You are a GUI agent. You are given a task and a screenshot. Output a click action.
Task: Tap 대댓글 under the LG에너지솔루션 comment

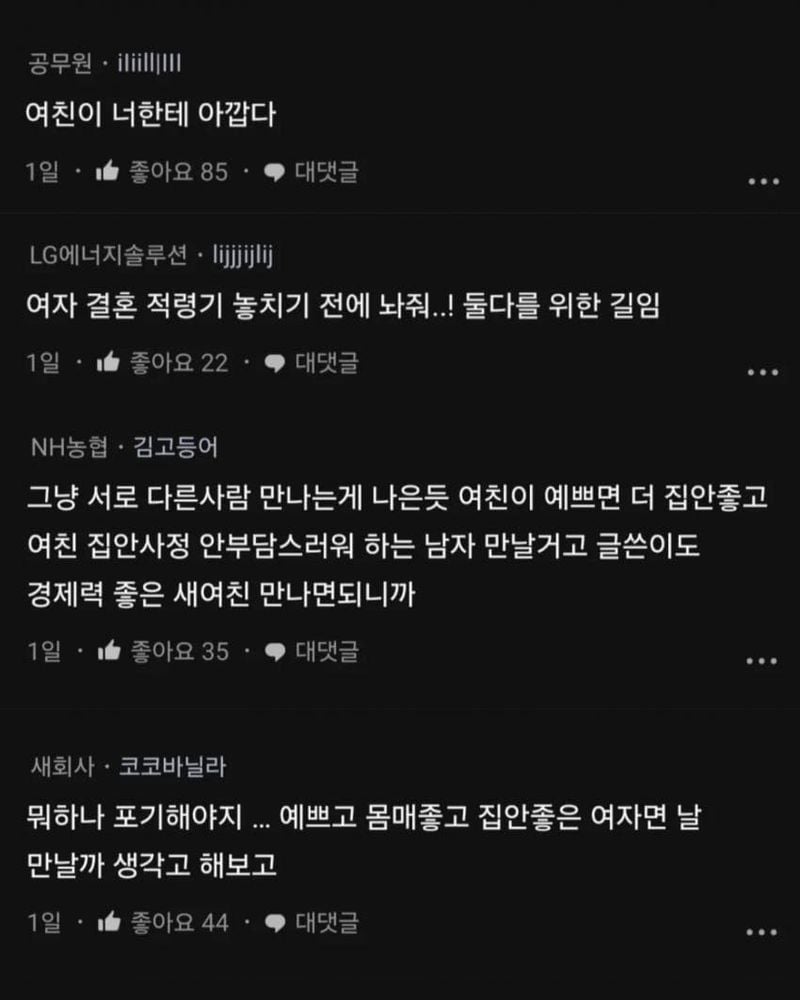311,362
